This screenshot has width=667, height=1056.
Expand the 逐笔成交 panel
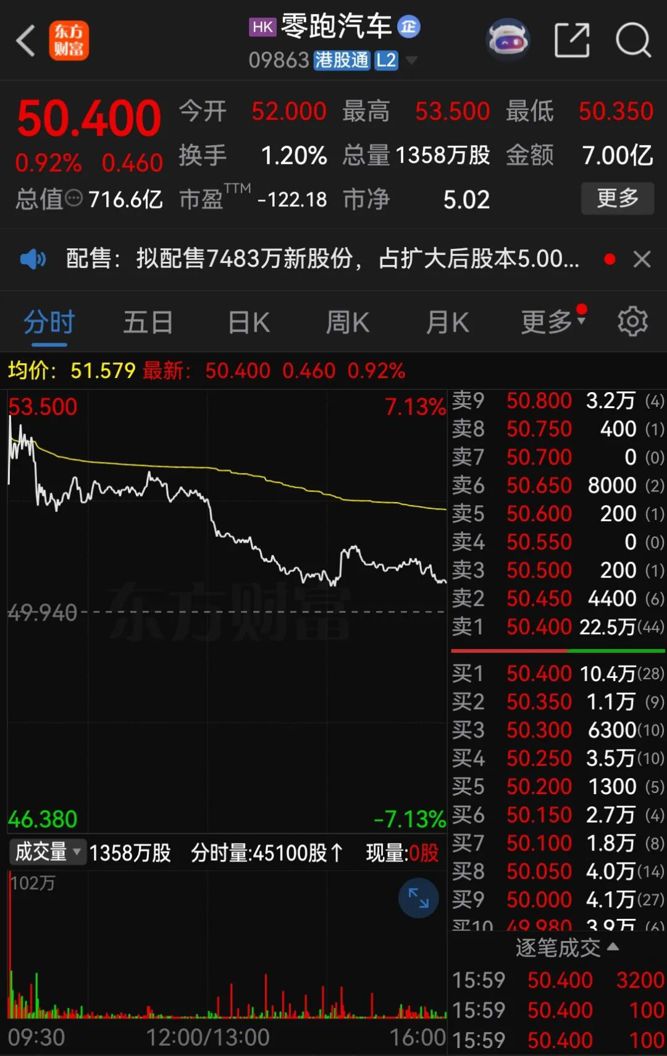567,947
